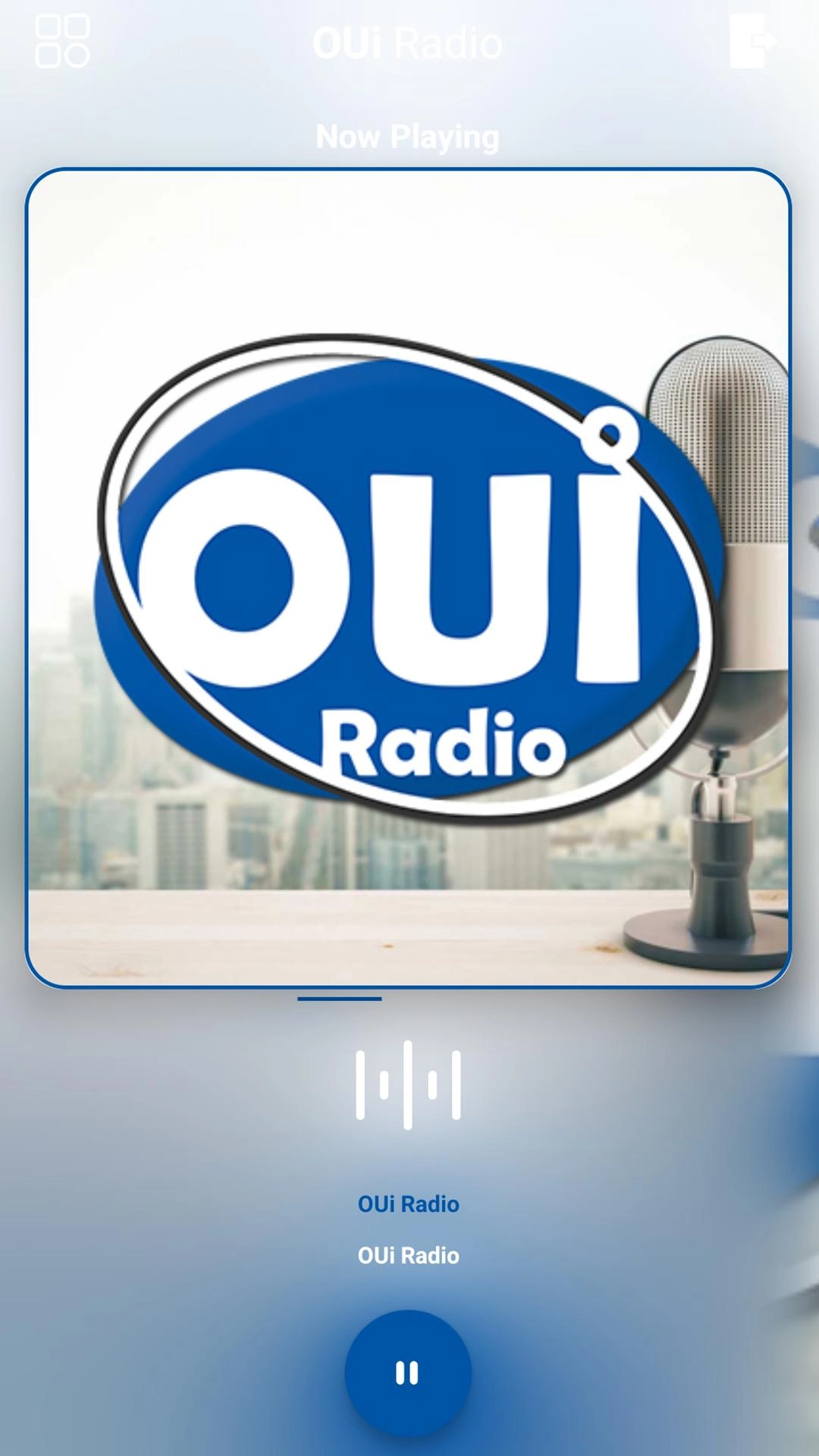Open the OUi Radio artwork card
The height and width of the screenshot is (1456, 819).
click(x=408, y=578)
